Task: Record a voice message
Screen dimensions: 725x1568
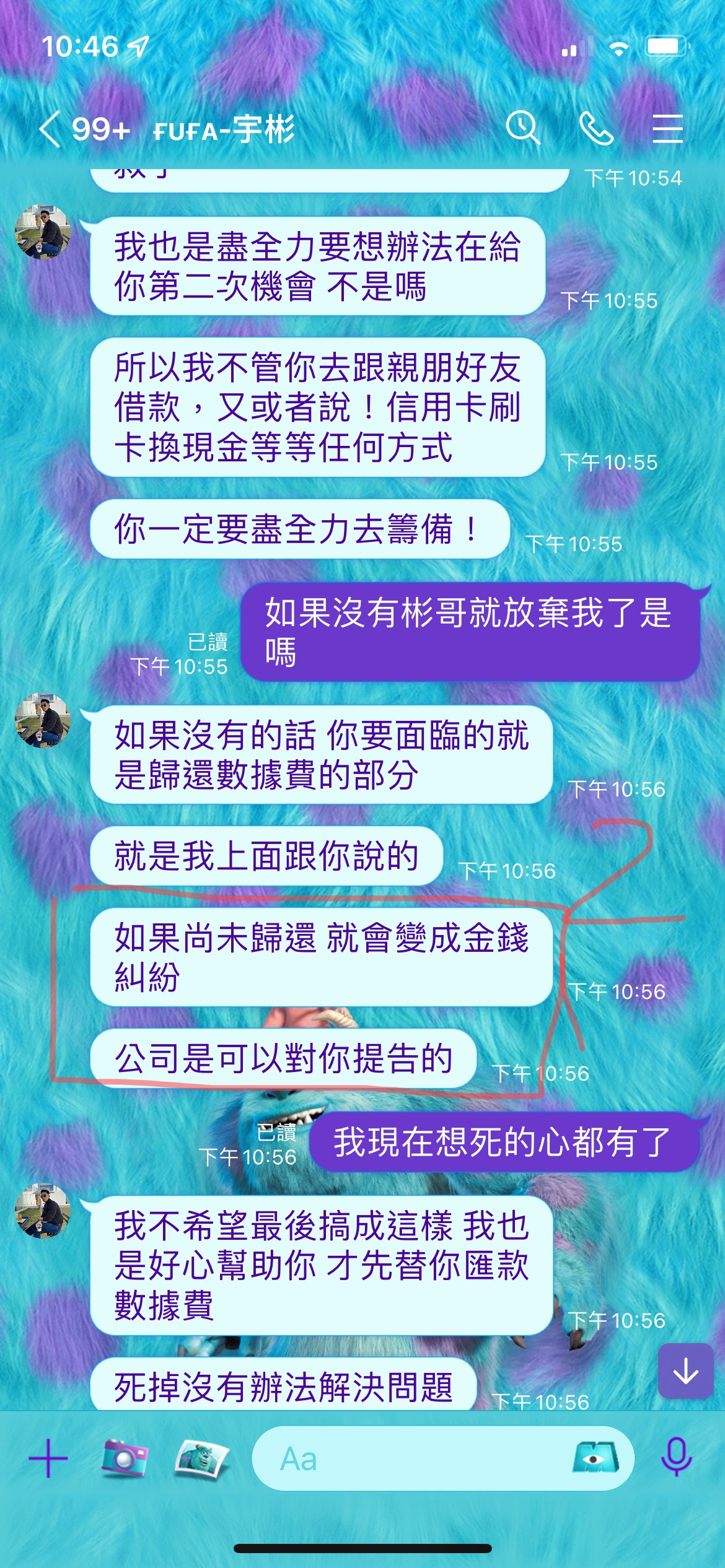Action: pyautogui.click(x=676, y=1457)
